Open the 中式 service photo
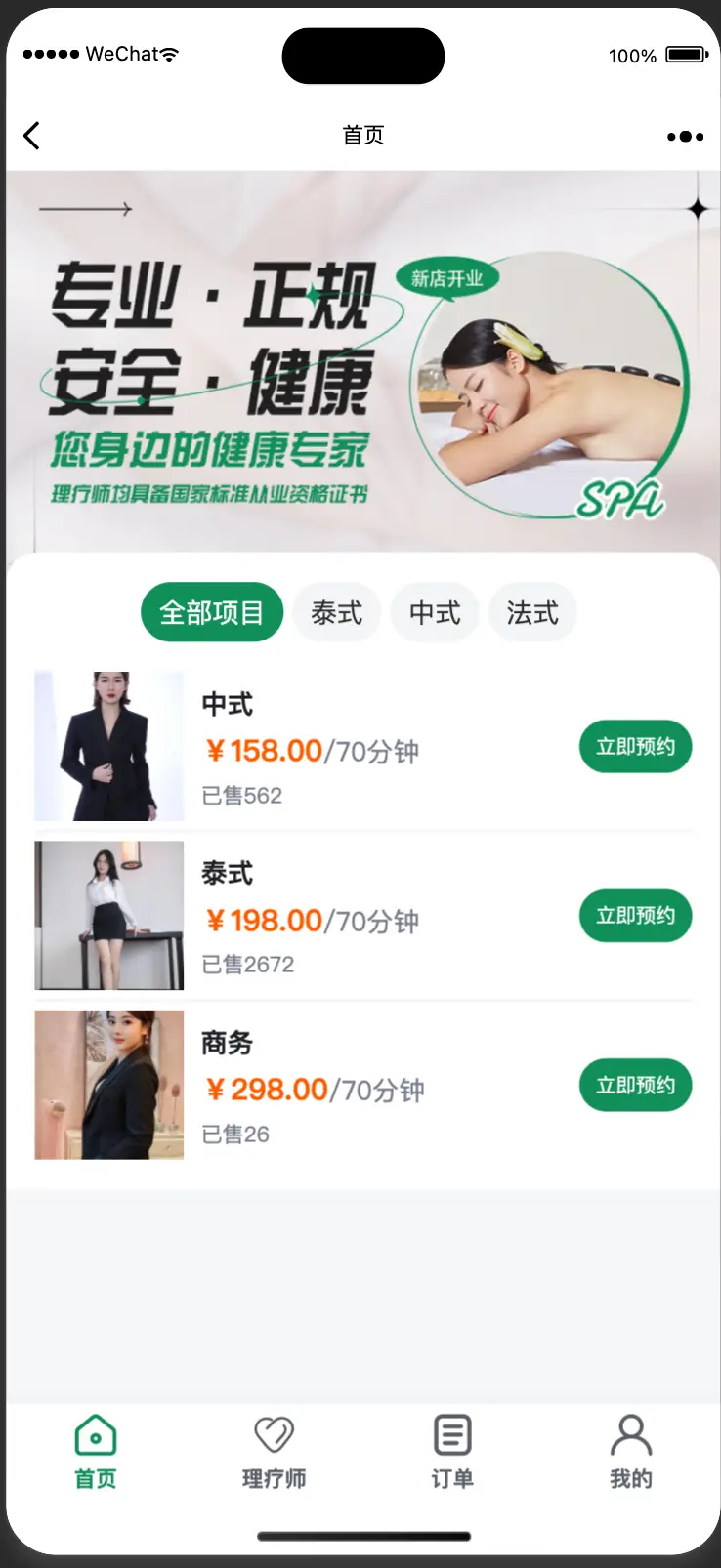Screen dimensions: 721x1568 coord(109,746)
